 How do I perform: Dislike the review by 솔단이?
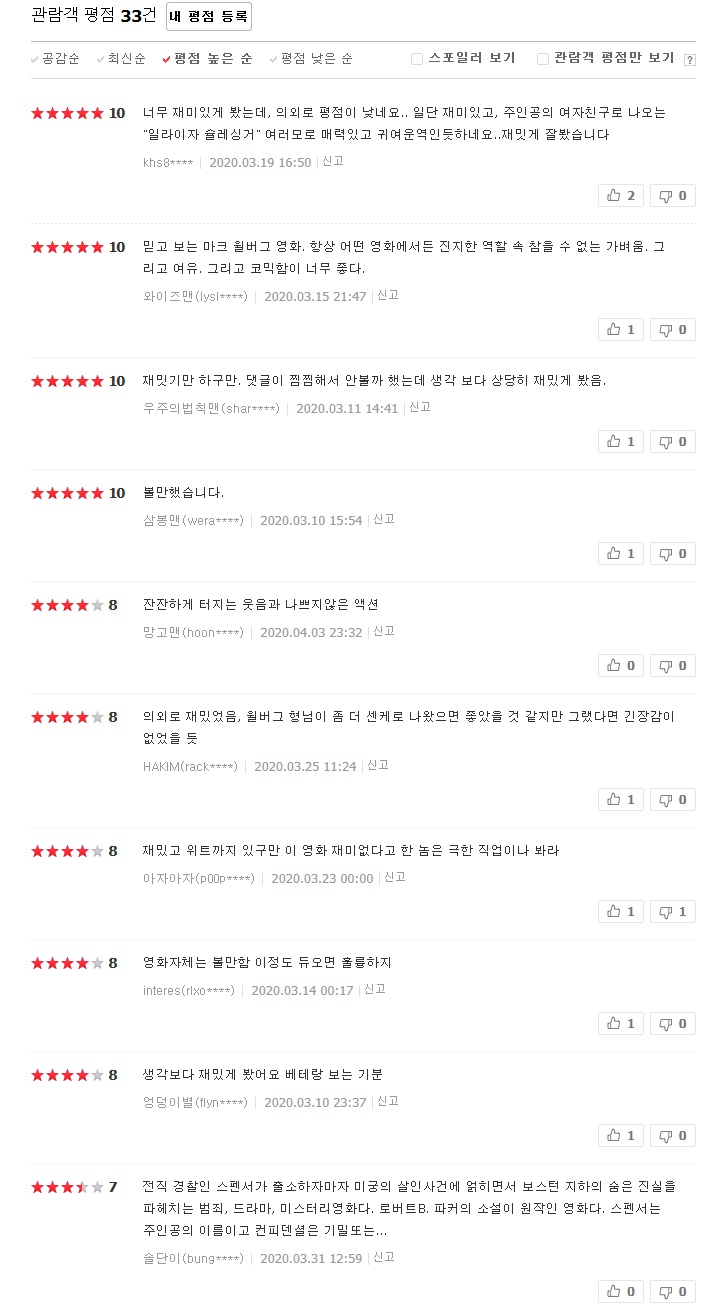[673, 1292]
